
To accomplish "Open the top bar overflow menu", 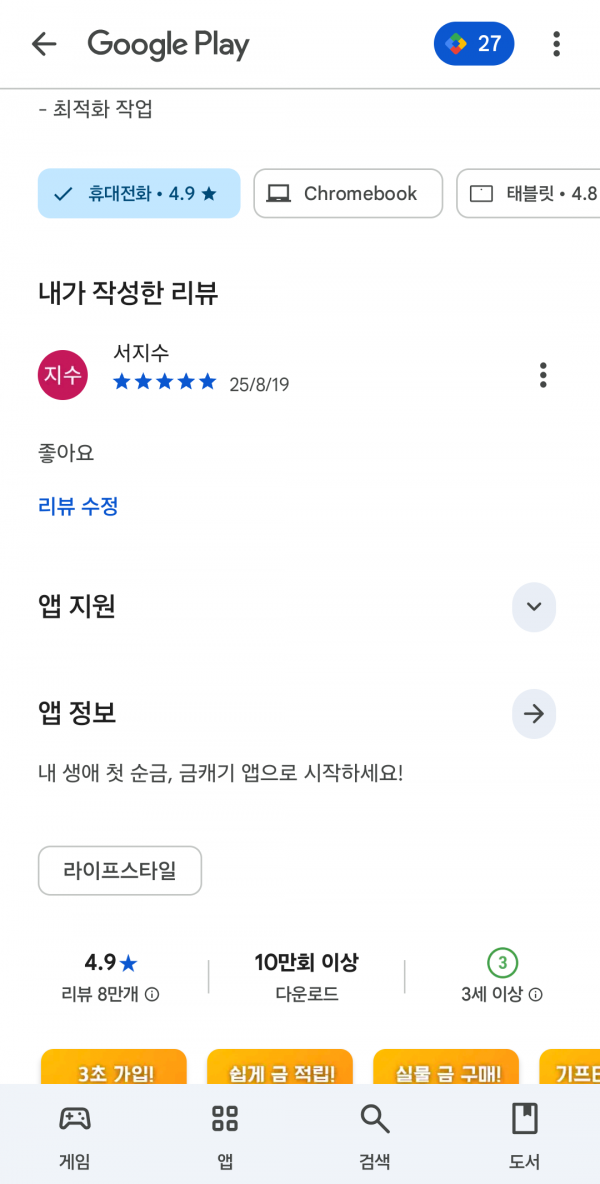I will point(557,44).
